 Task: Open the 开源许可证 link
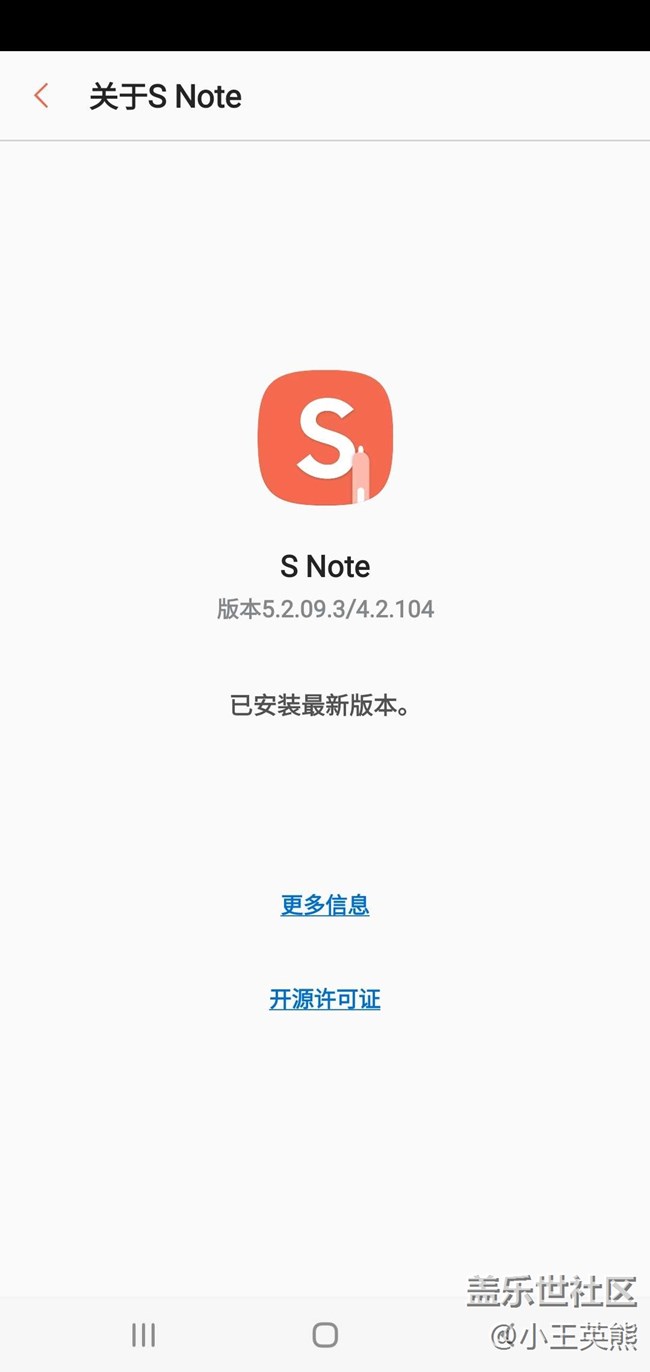click(325, 999)
